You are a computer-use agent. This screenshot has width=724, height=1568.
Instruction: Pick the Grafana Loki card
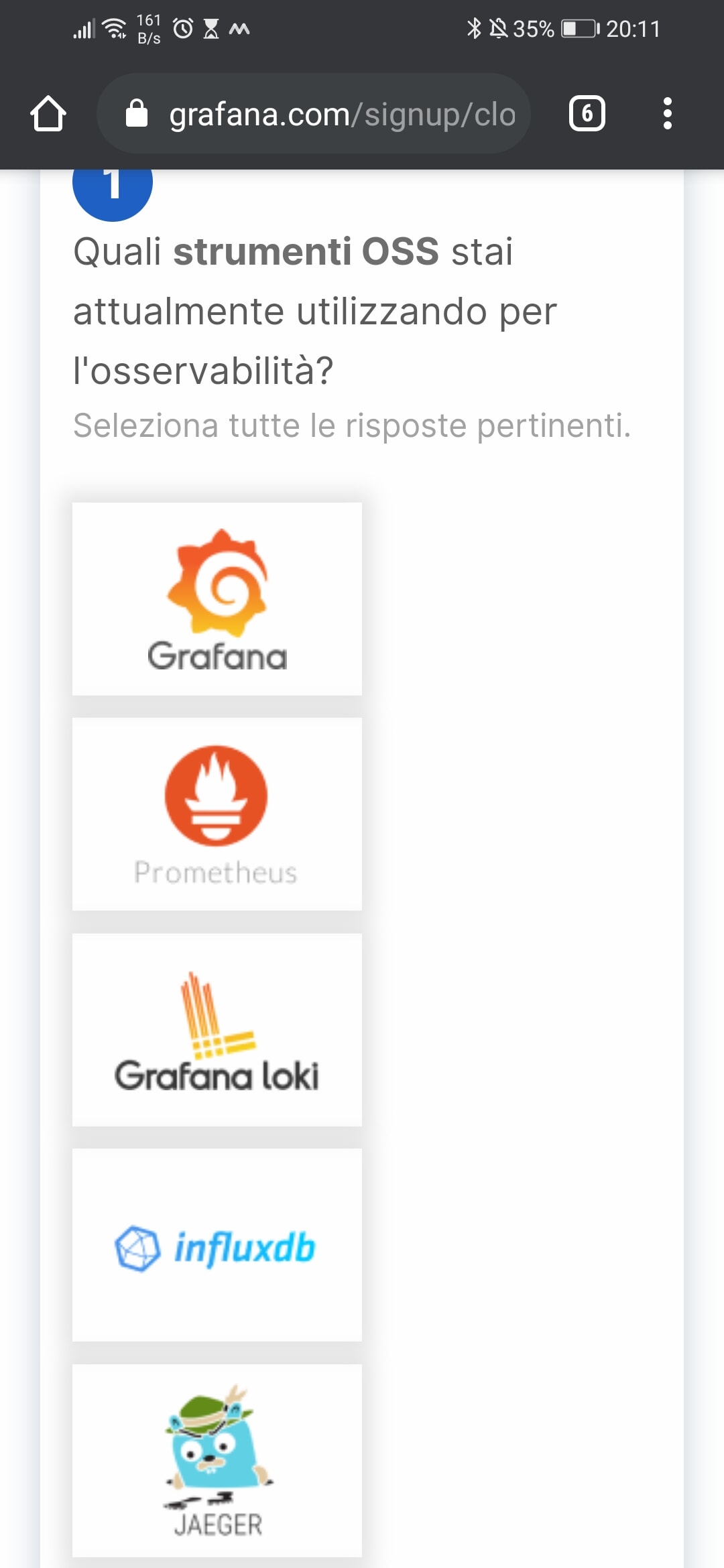217,1029
